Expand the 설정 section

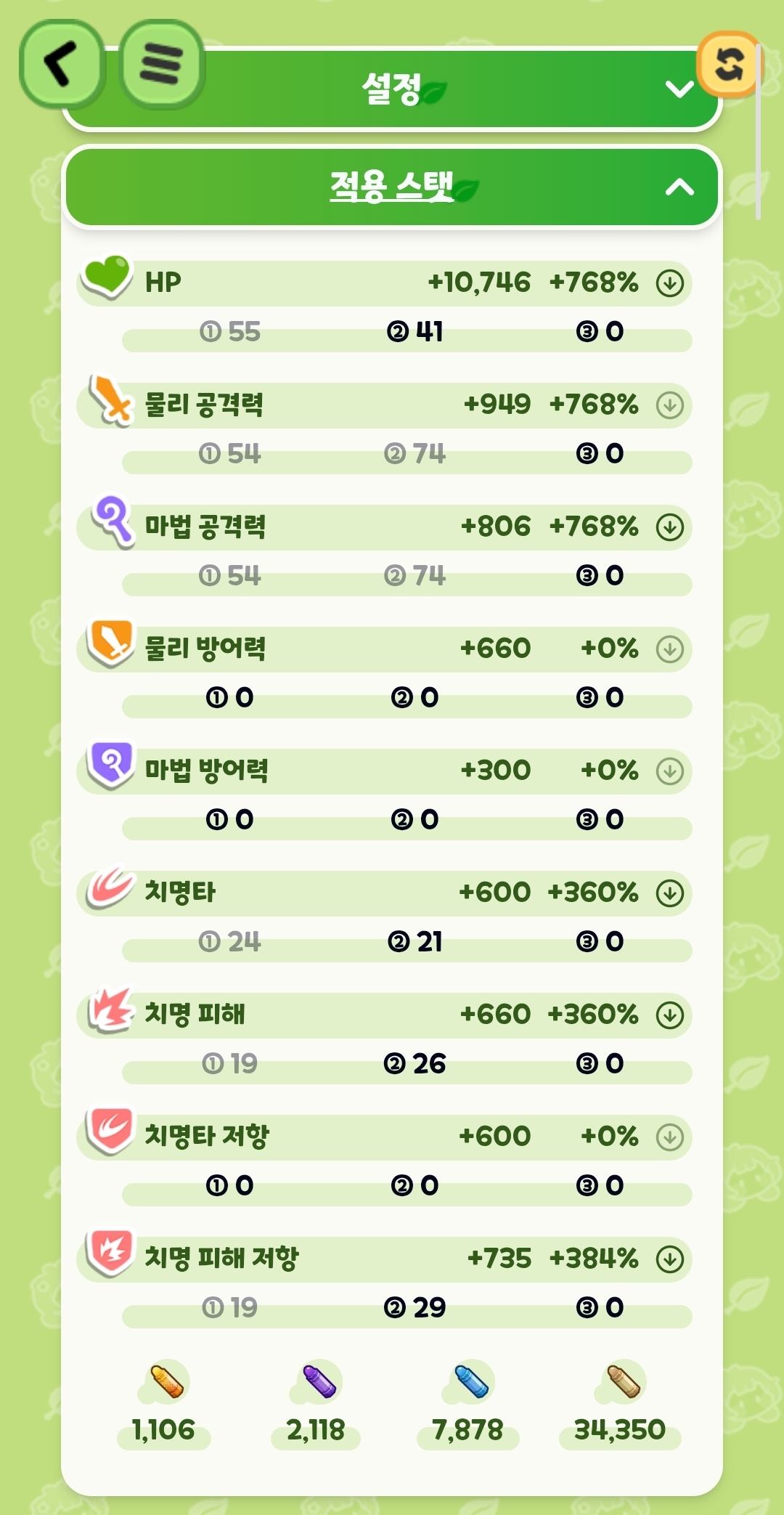pyautogui.click(x=679, y=89)
